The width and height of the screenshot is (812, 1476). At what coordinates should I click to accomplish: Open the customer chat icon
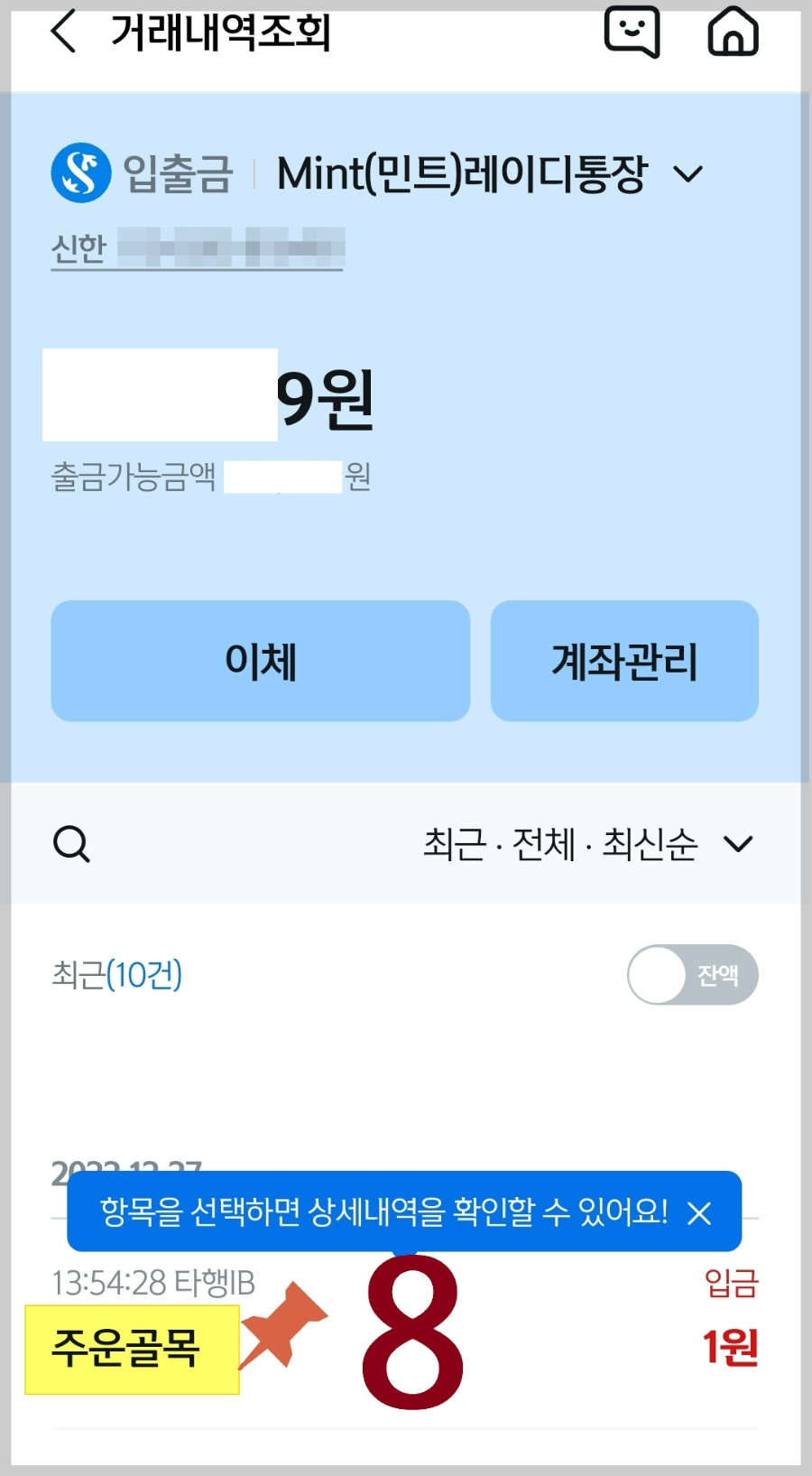point(632,31)
